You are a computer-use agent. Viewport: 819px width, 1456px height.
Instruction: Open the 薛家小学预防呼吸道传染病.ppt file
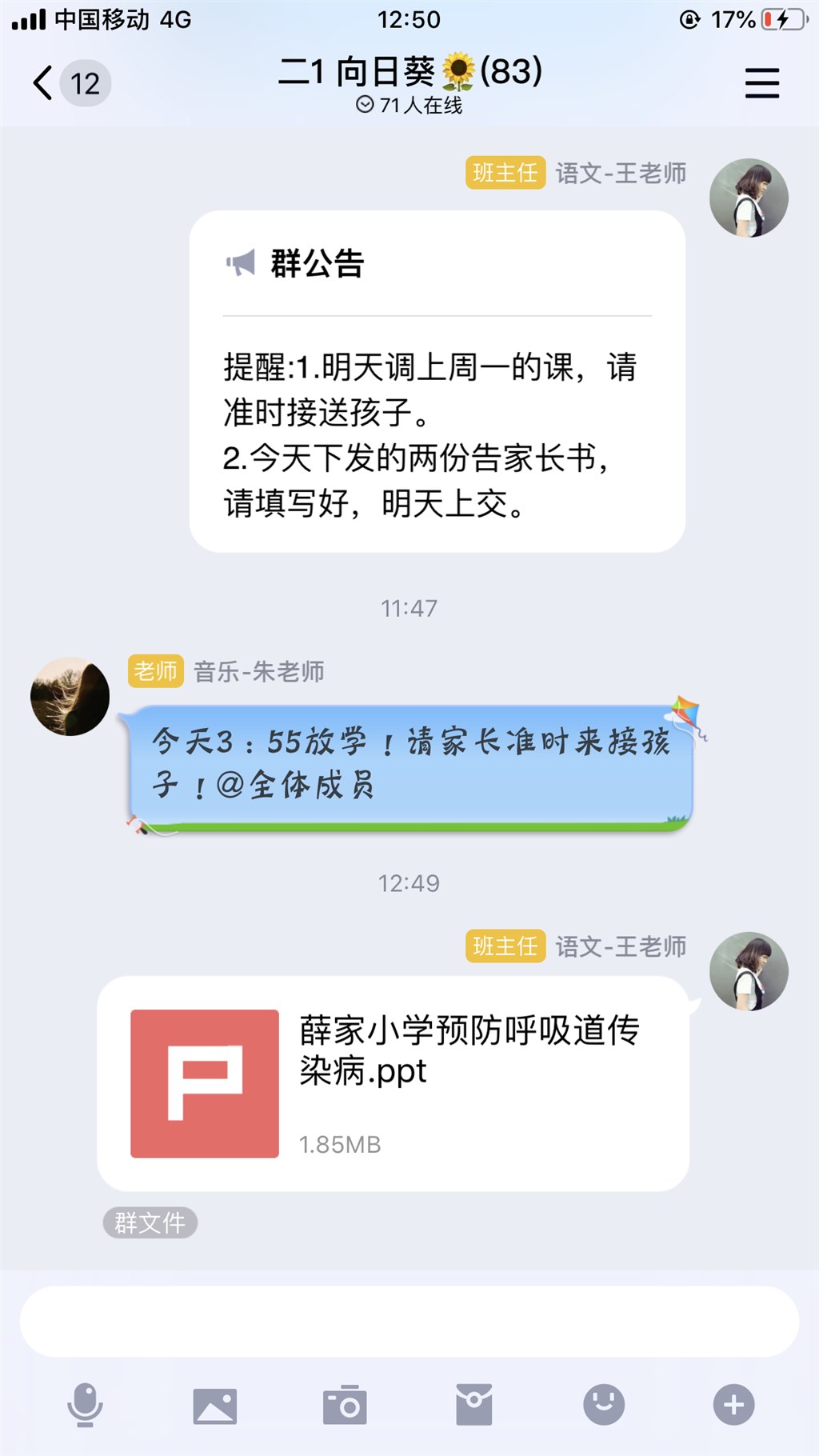[392, 1082]
